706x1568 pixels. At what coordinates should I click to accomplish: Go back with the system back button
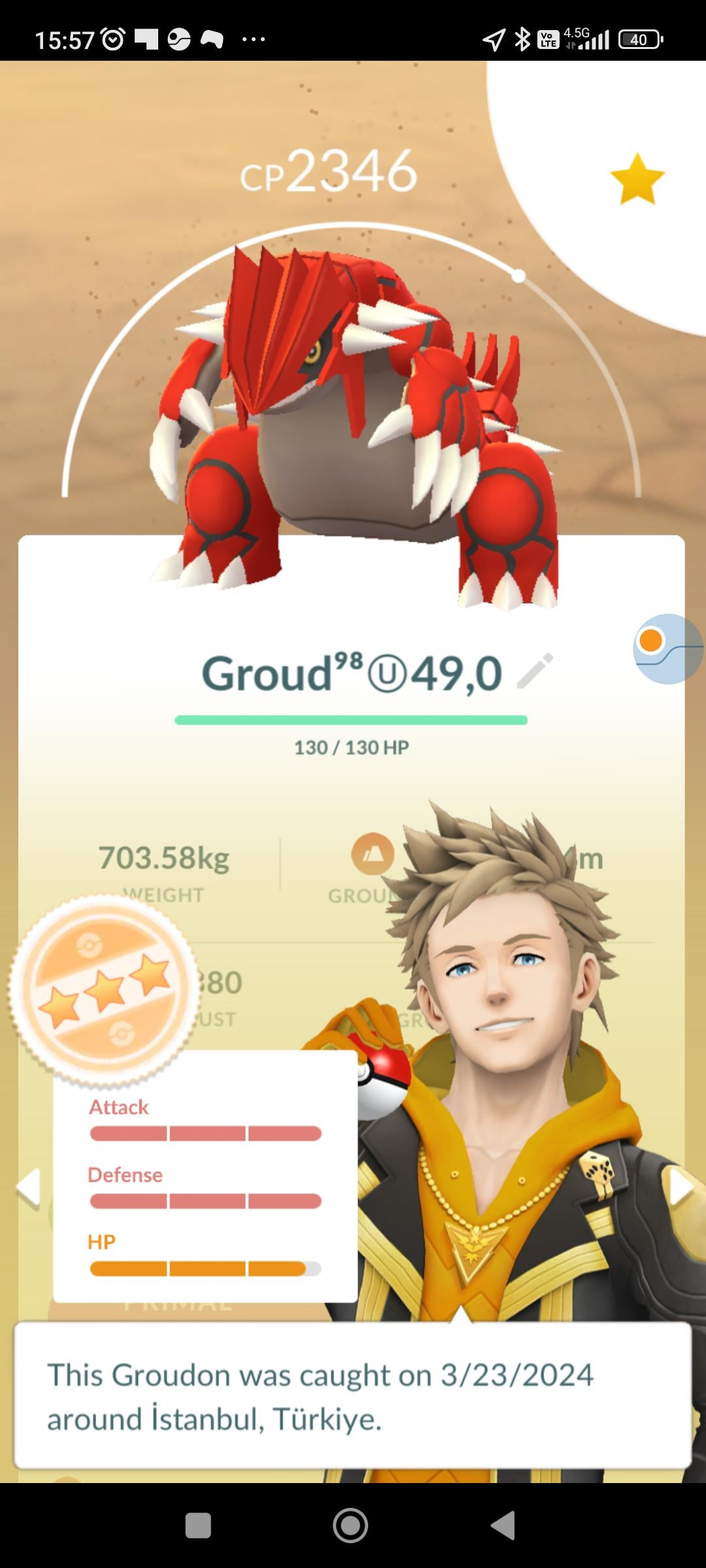tap(503, 1526)
